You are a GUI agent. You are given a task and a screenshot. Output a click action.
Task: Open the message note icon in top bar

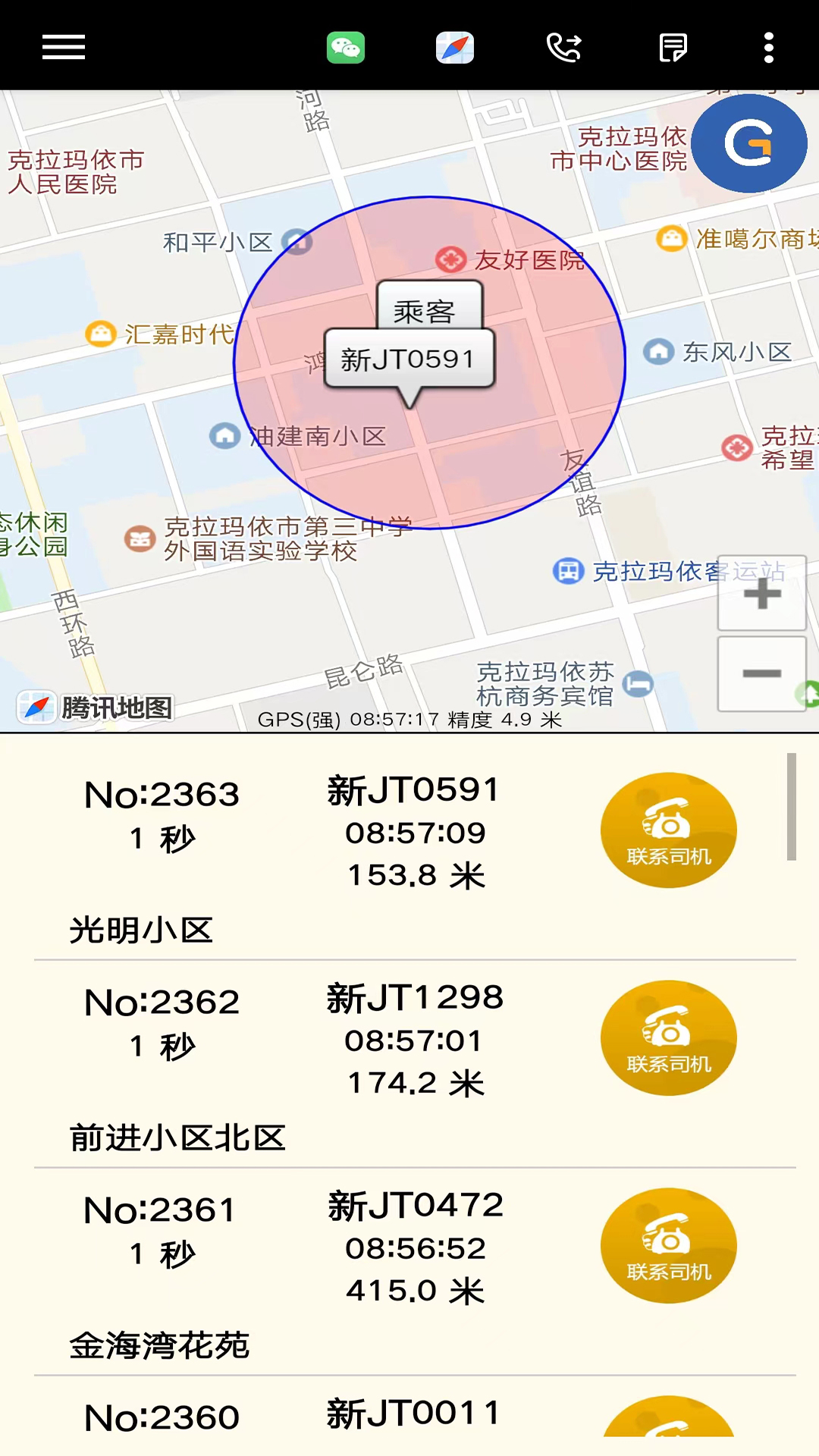[x=672, y=47]
